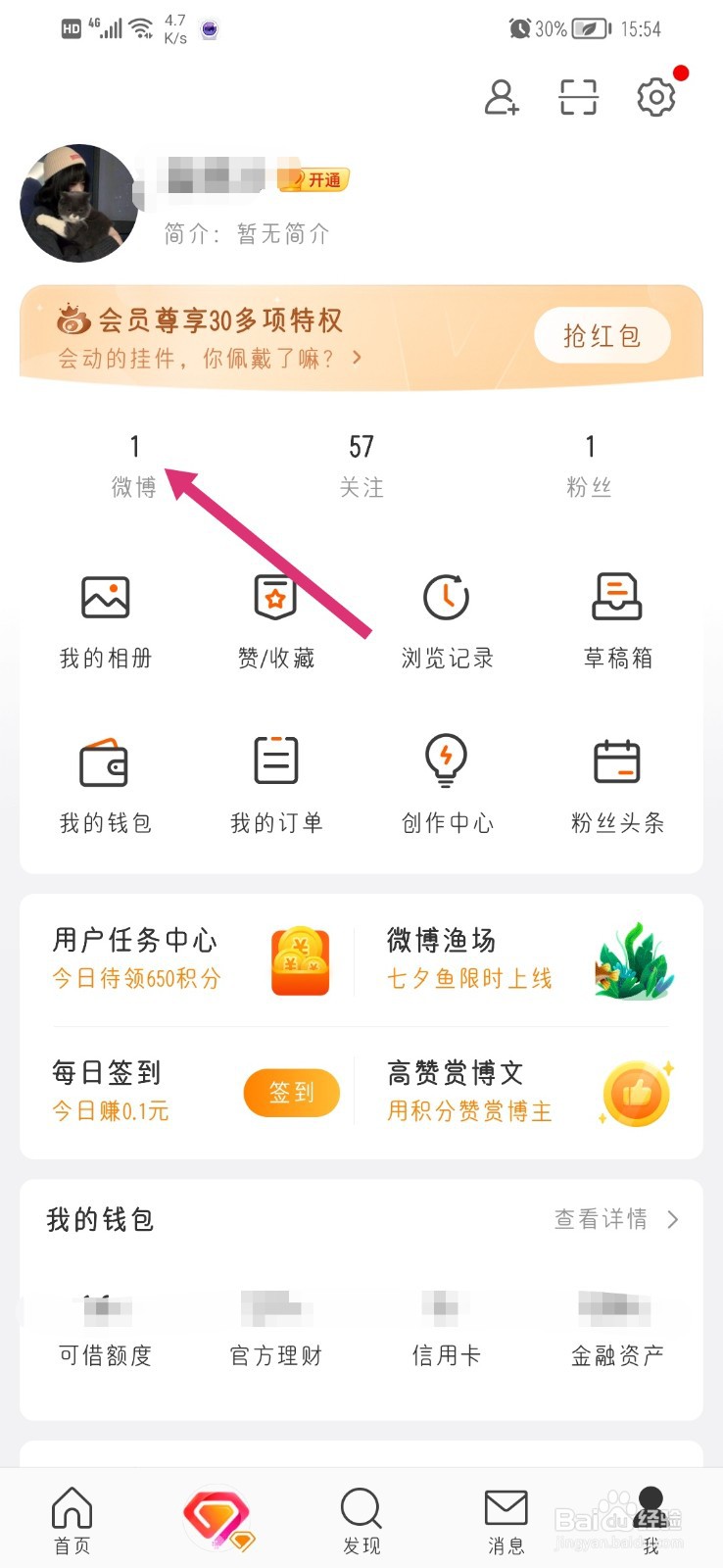Open 微博渔场 fishing activity
723x1568 pixels.
(x=468, y=958)
